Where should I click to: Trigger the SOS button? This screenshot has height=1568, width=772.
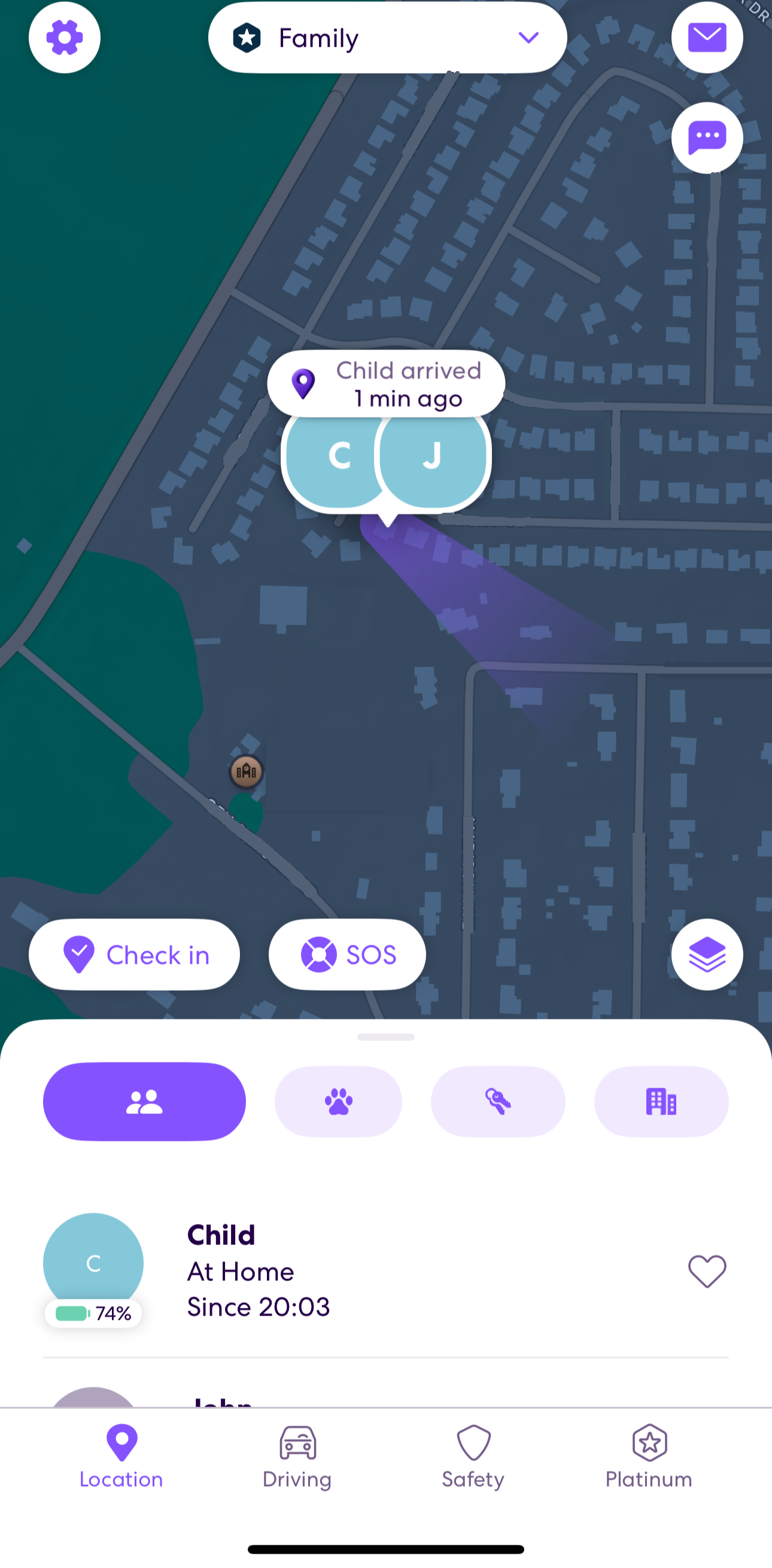[347, 954]
